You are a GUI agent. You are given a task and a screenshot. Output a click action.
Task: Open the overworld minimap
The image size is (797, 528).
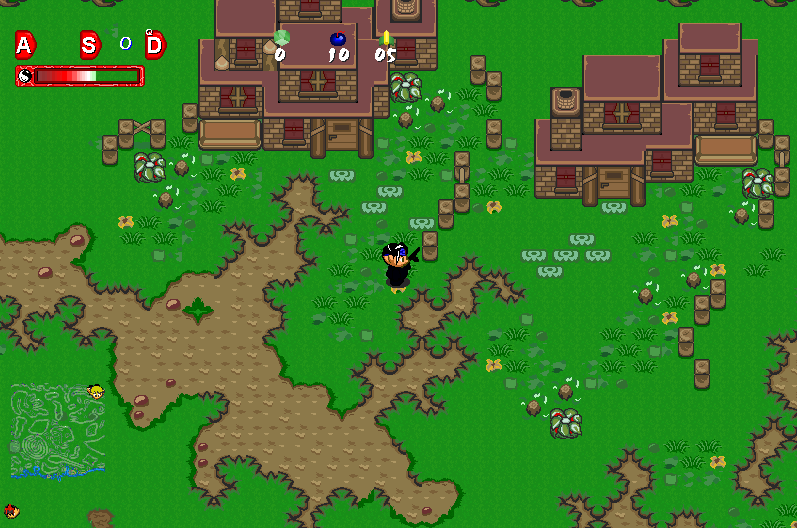click(x=58, y=430)
